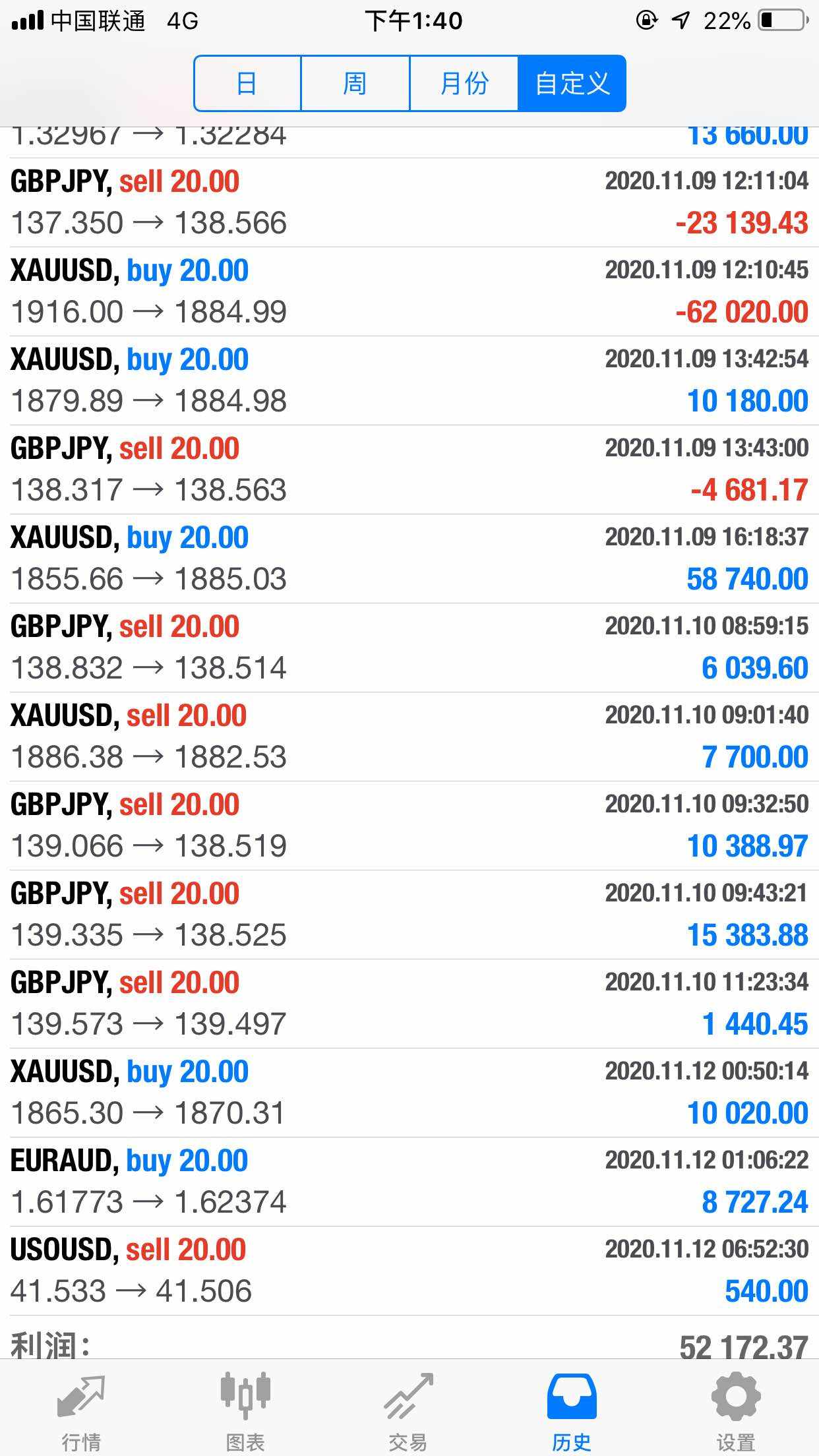Image resolution: width=819 pixels, height=1456 pixels.
Task: Switch to the 日 (day) period tab
Action: (248, 84)
